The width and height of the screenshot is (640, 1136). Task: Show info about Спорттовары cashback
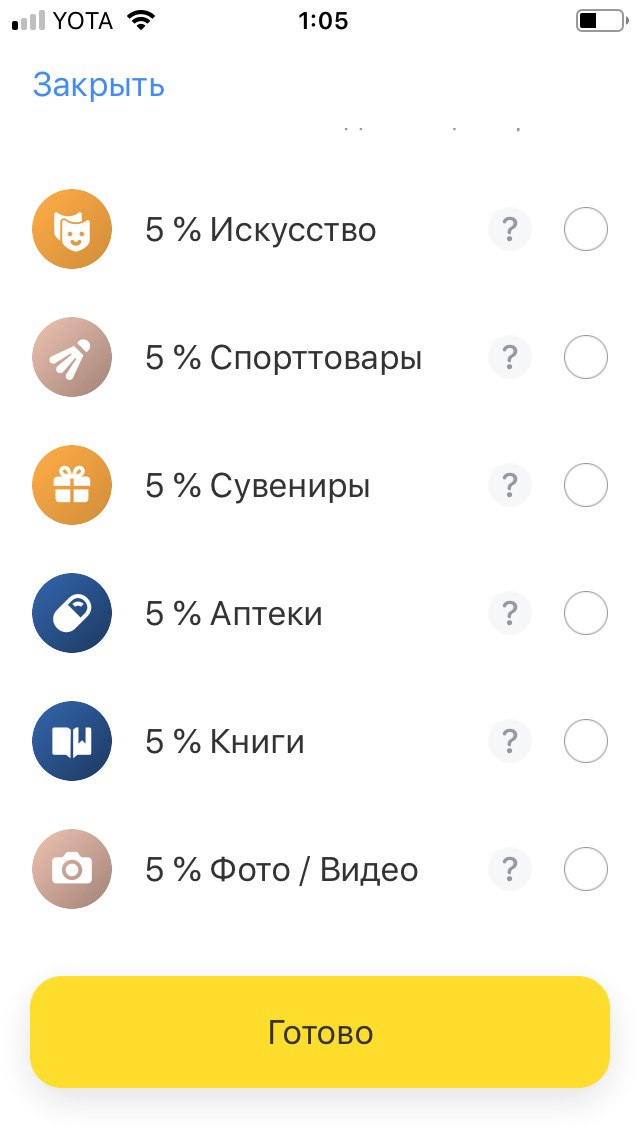(x=510, y=357)
